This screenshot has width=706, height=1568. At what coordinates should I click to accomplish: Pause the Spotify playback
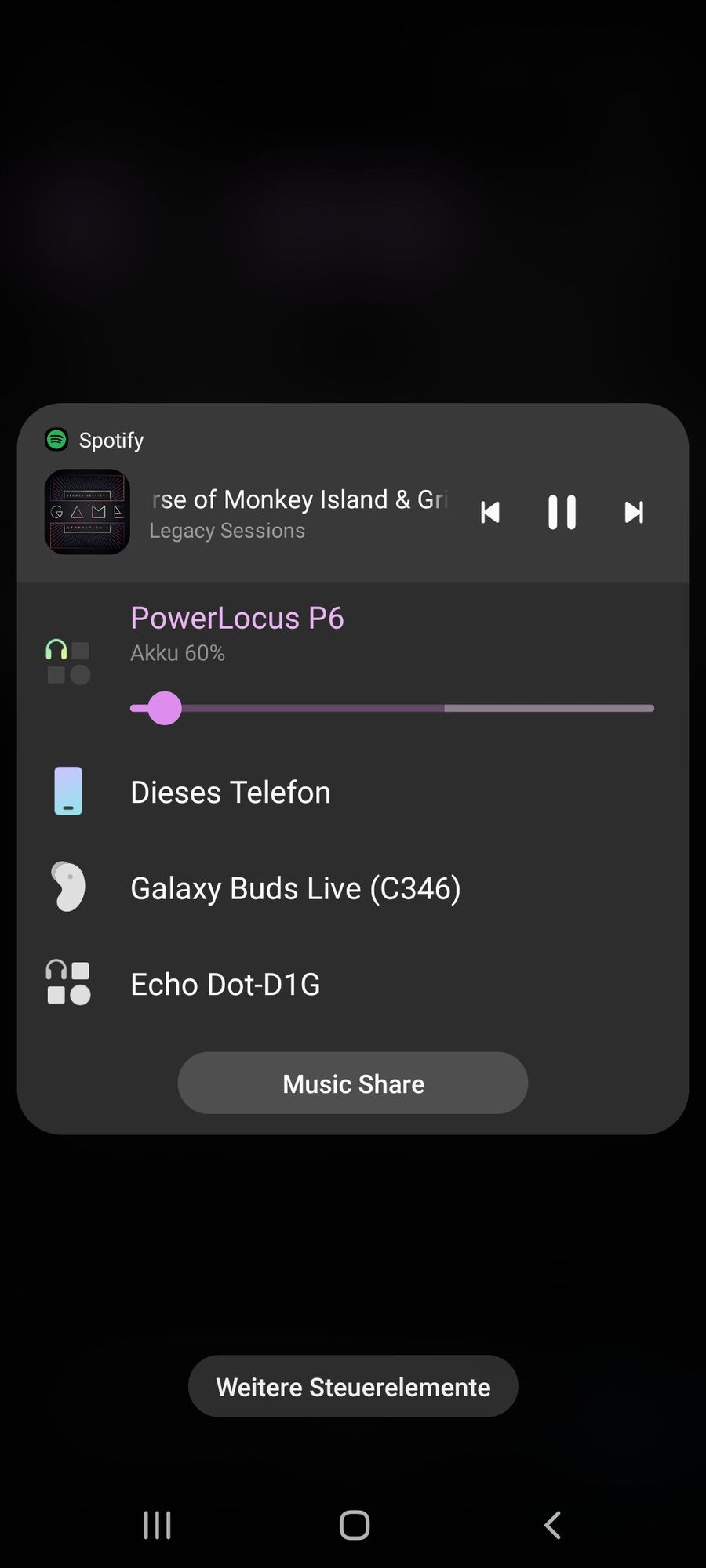[x=562, y=513]
